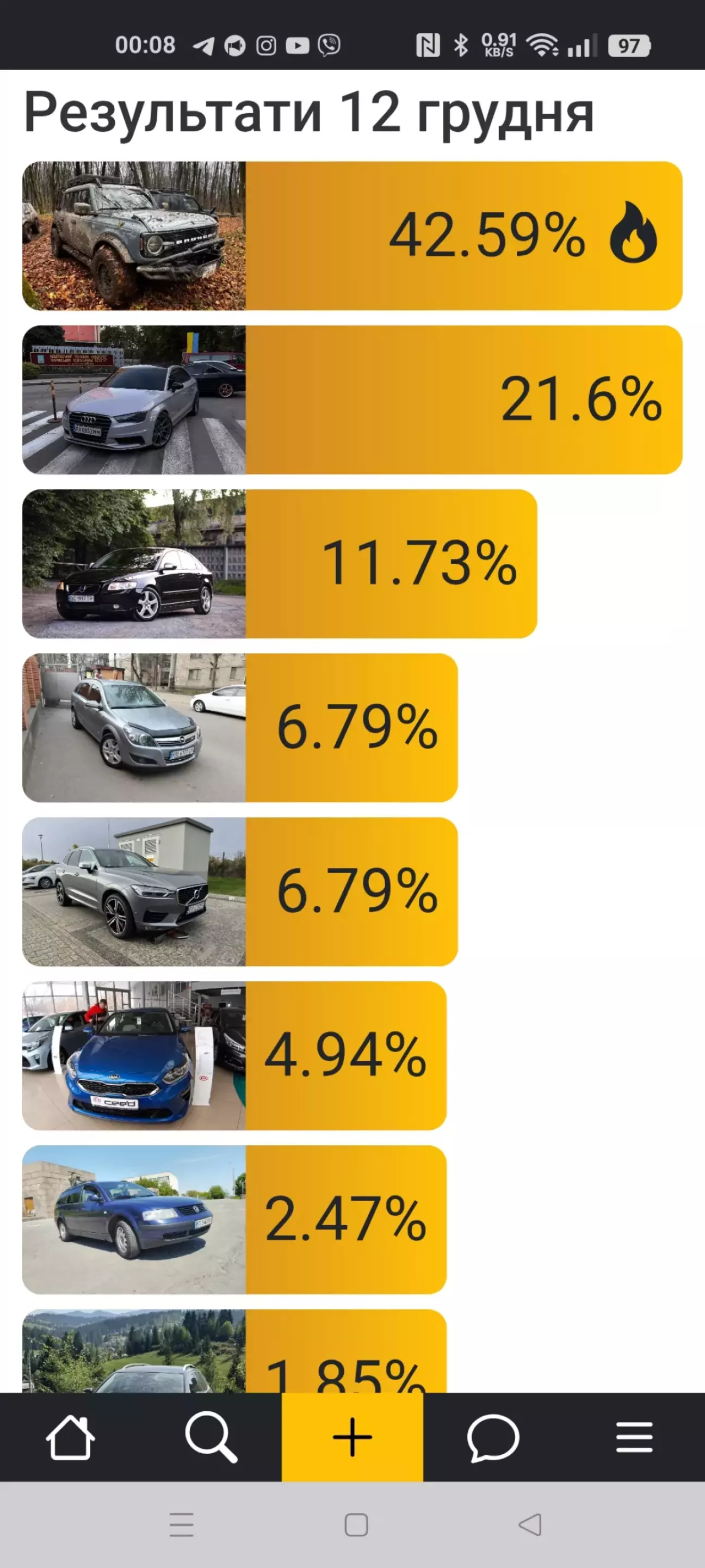Image resolution: width=705 pixels, height=1568 pixels.
Task: Open the mountain landscape result with 1.85%
Action: (x=234, y=1351)
